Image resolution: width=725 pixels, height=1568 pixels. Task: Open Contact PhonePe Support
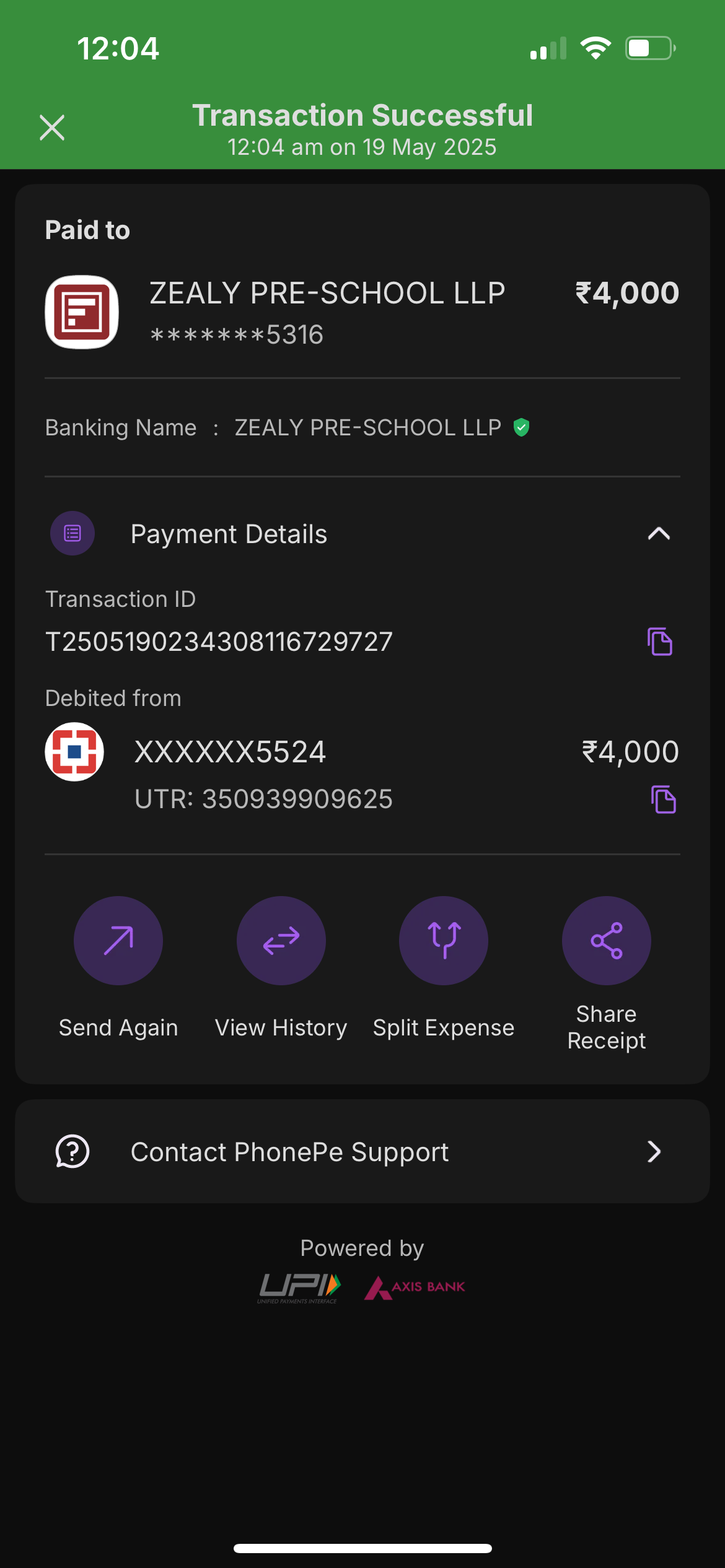pyautogui.click(x=362, y=1152)
